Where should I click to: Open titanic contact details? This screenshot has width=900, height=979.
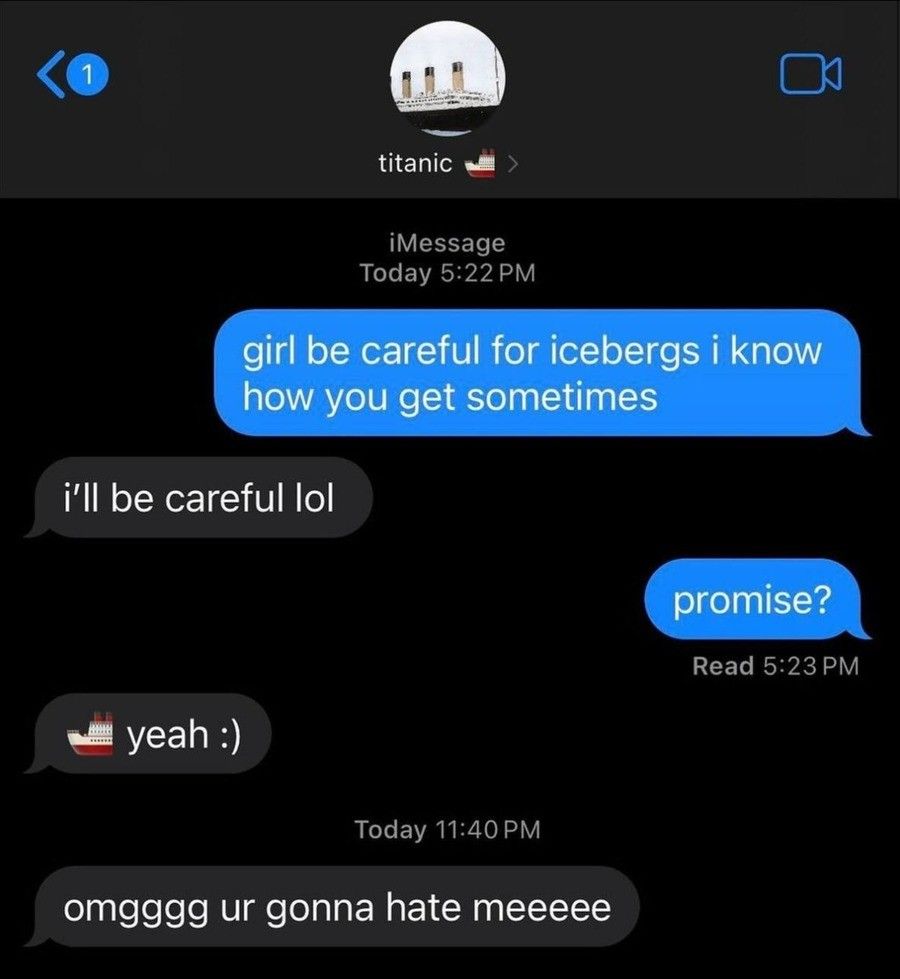(x=448, y=164)
